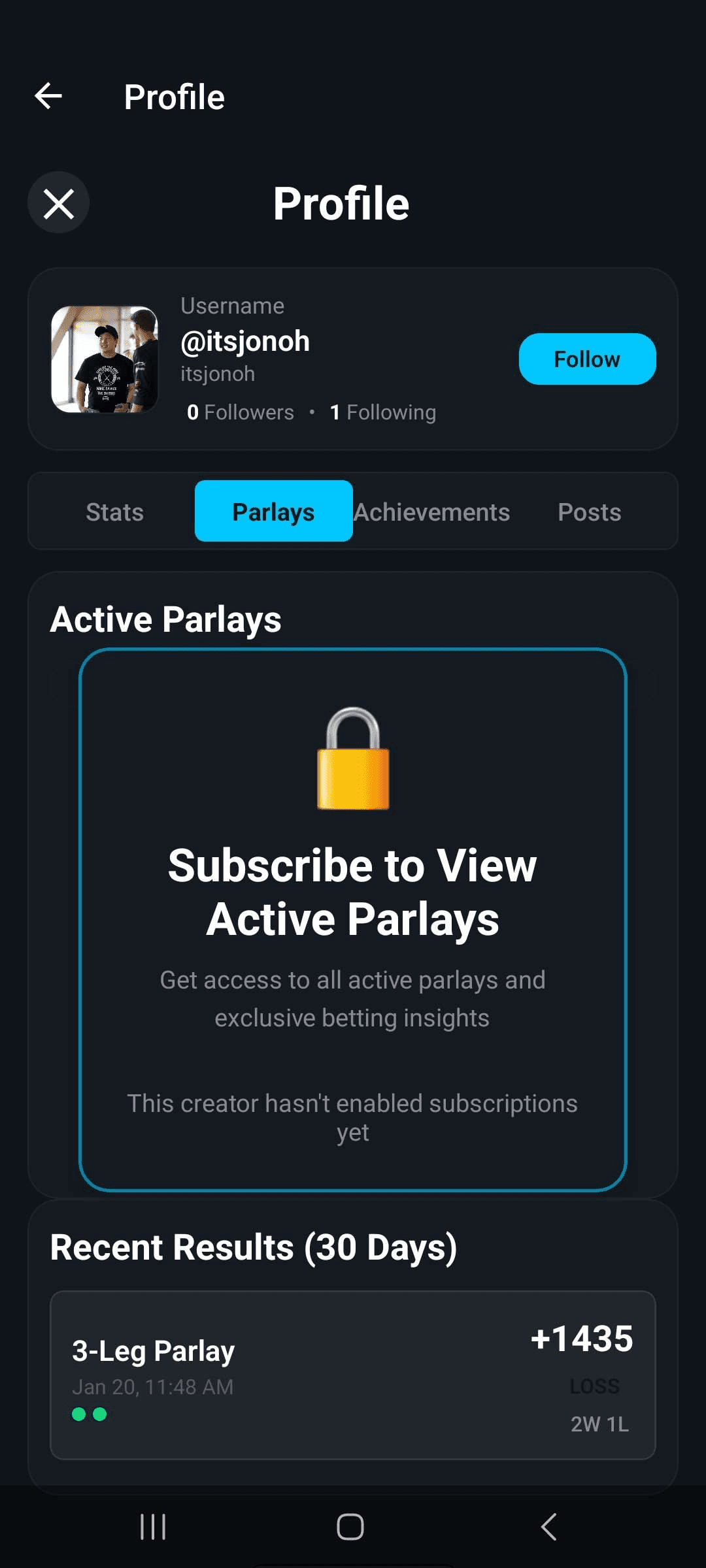This screenshot has width=706, height=1568.
Task: Open the 1 Following list
Action: pyautogui.click(x=384, y=412)
